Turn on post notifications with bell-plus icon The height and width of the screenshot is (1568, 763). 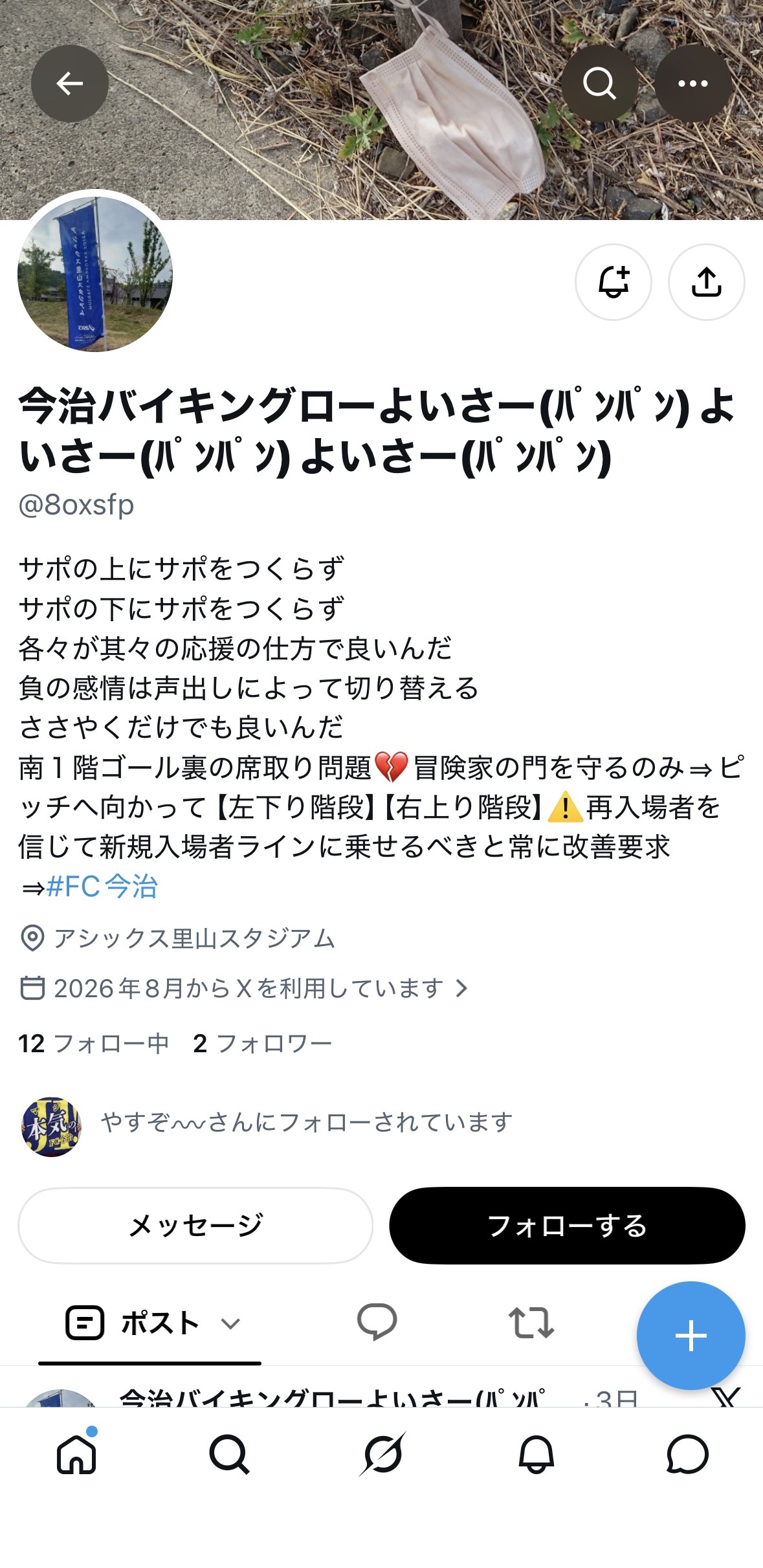coord(614,282)
